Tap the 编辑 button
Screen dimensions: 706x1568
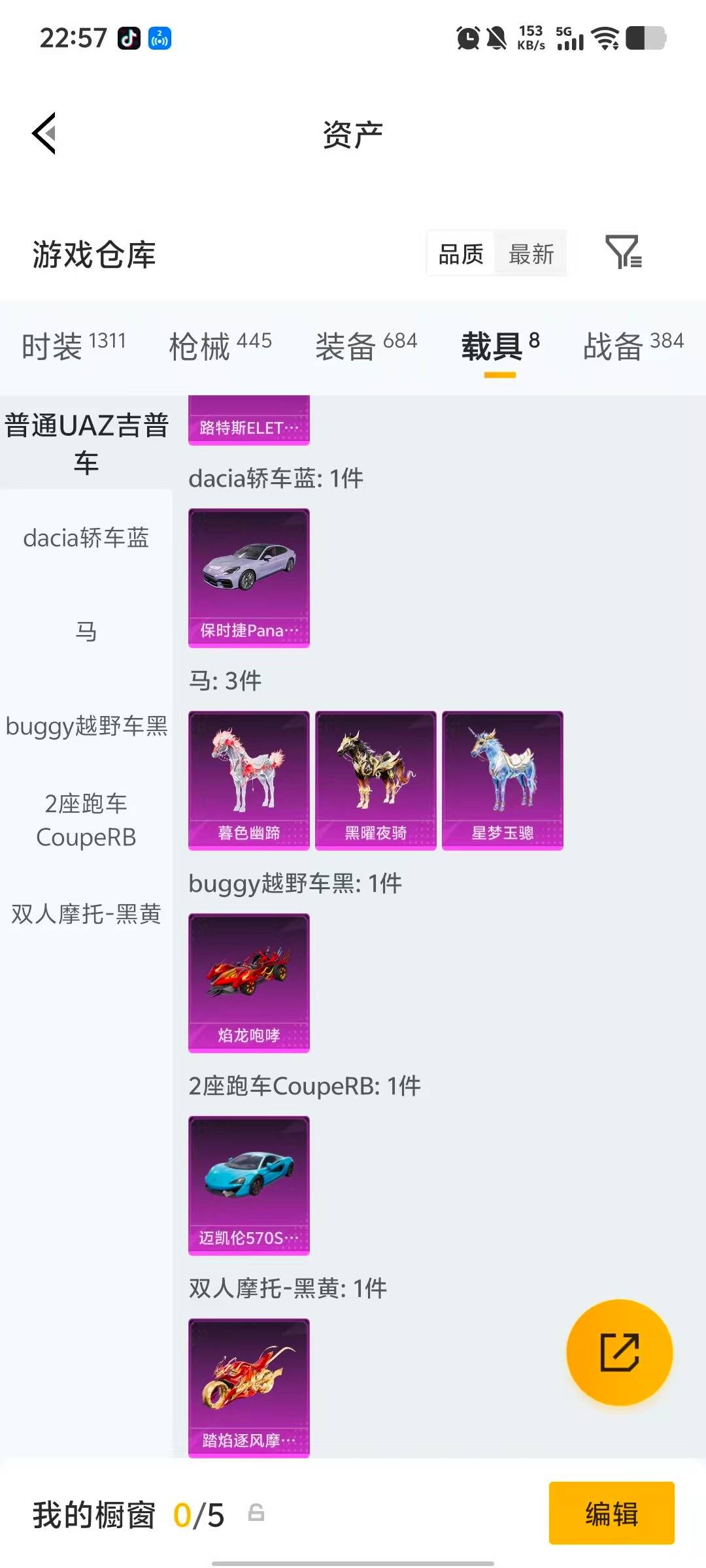(612, 1514)
